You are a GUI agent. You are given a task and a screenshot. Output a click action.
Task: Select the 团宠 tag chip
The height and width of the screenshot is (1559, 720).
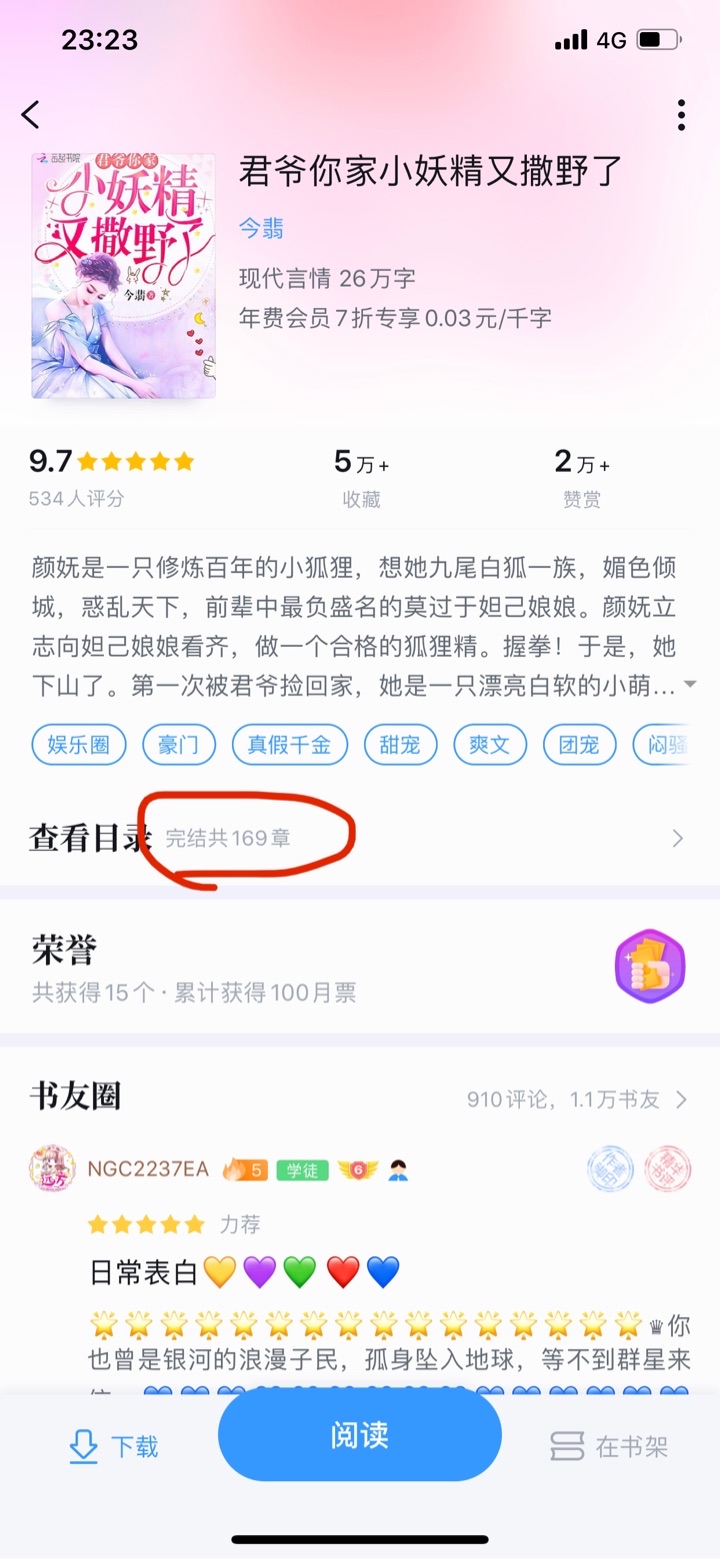click(579, 744)
